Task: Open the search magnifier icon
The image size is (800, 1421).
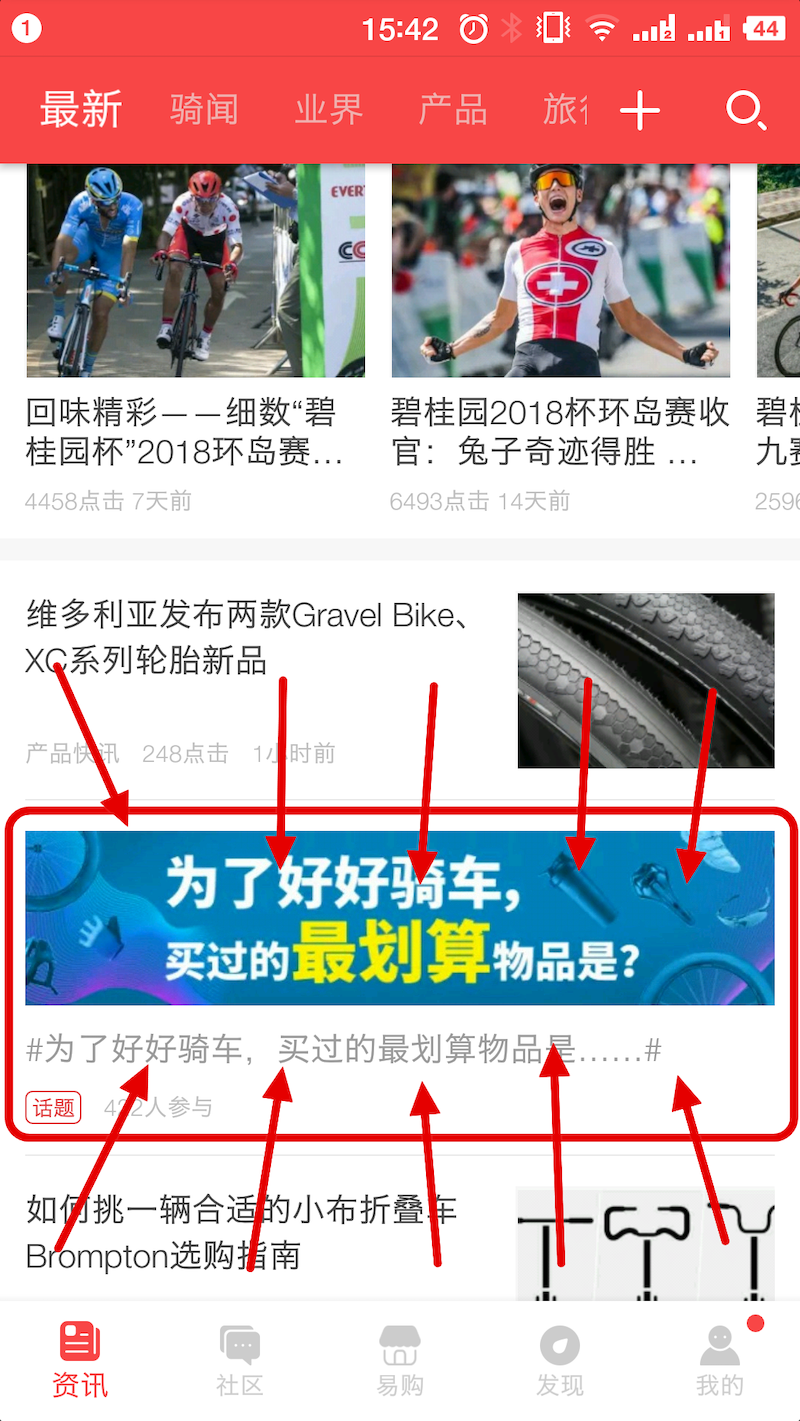Action: point(745,110)
